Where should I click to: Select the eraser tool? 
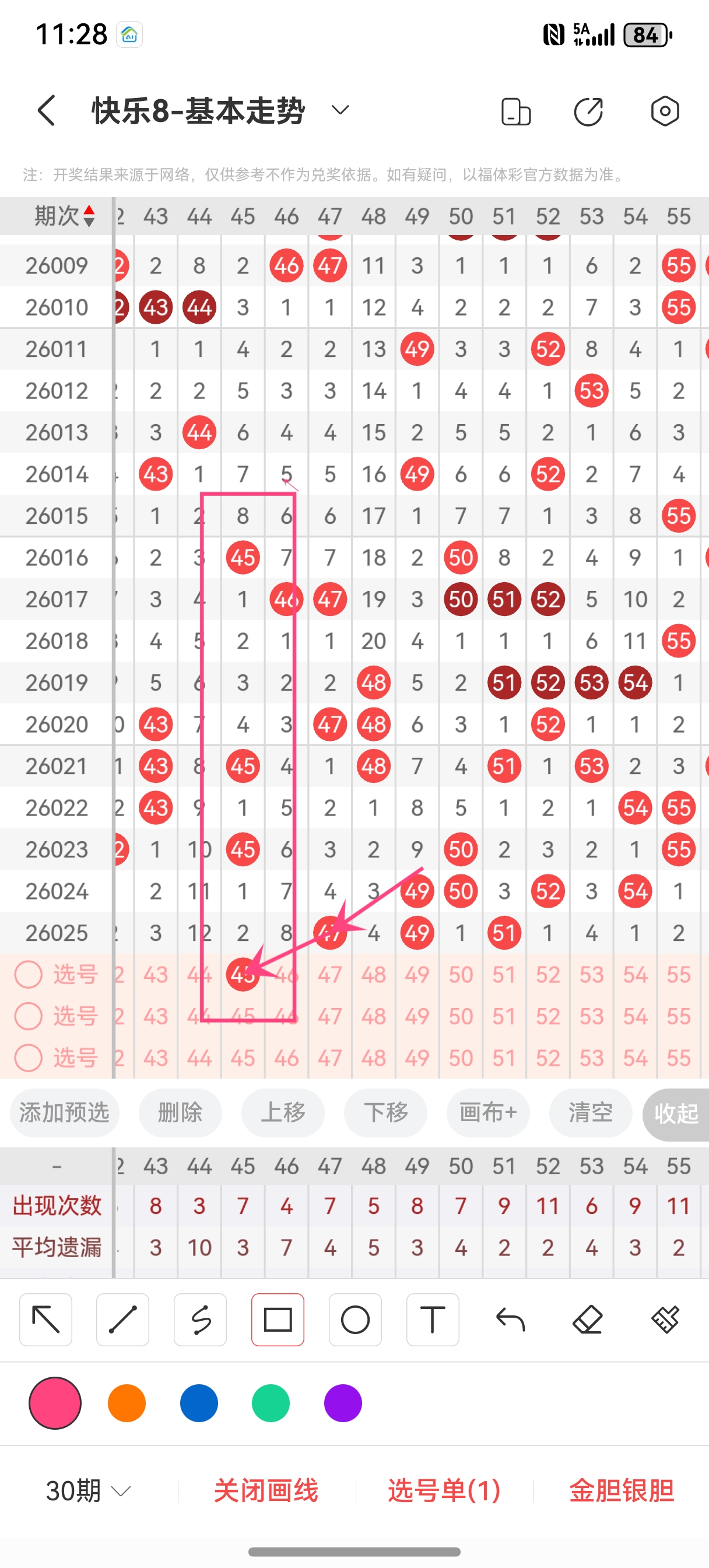pos(586,1319)
